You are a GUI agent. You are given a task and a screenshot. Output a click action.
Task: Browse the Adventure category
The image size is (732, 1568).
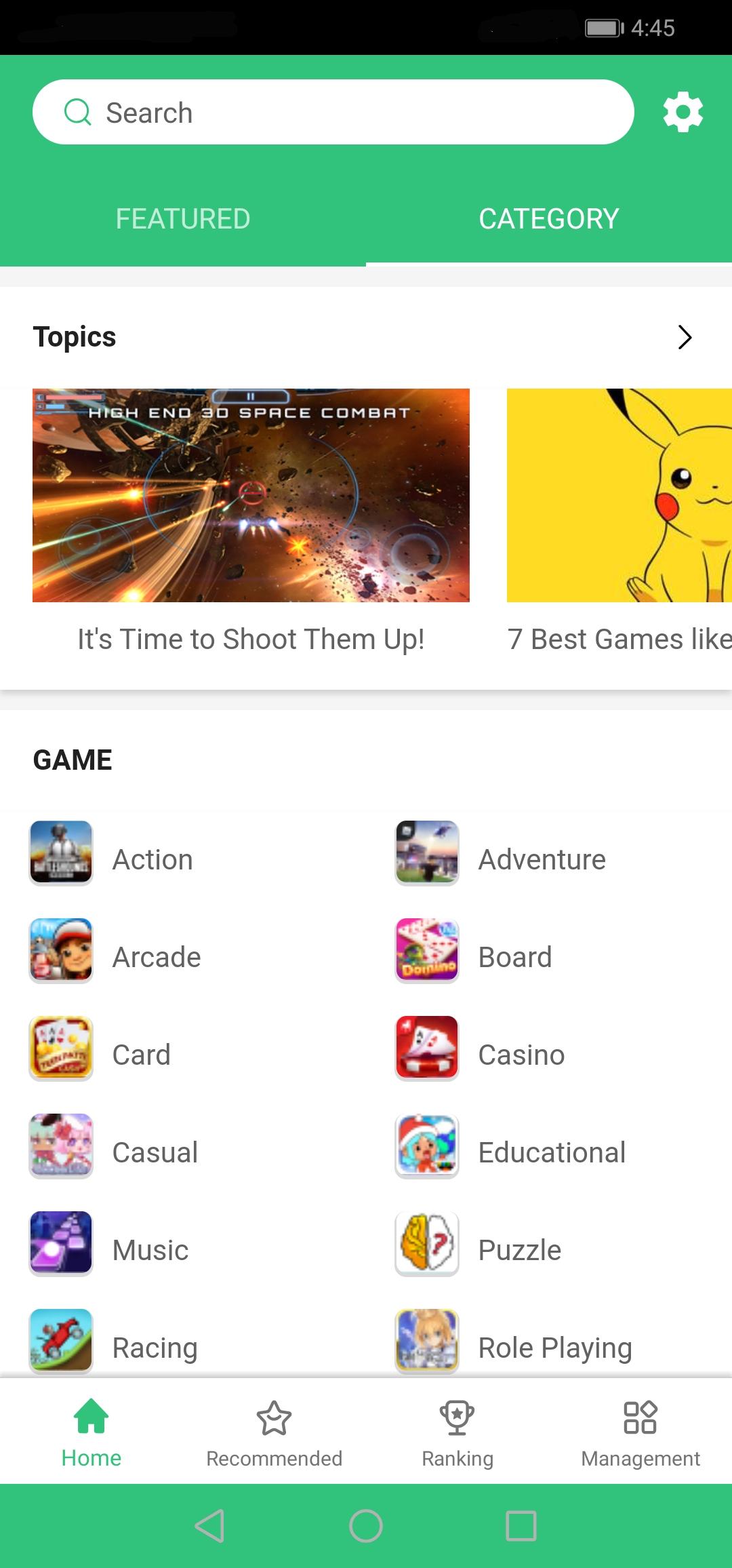(541, 859)
